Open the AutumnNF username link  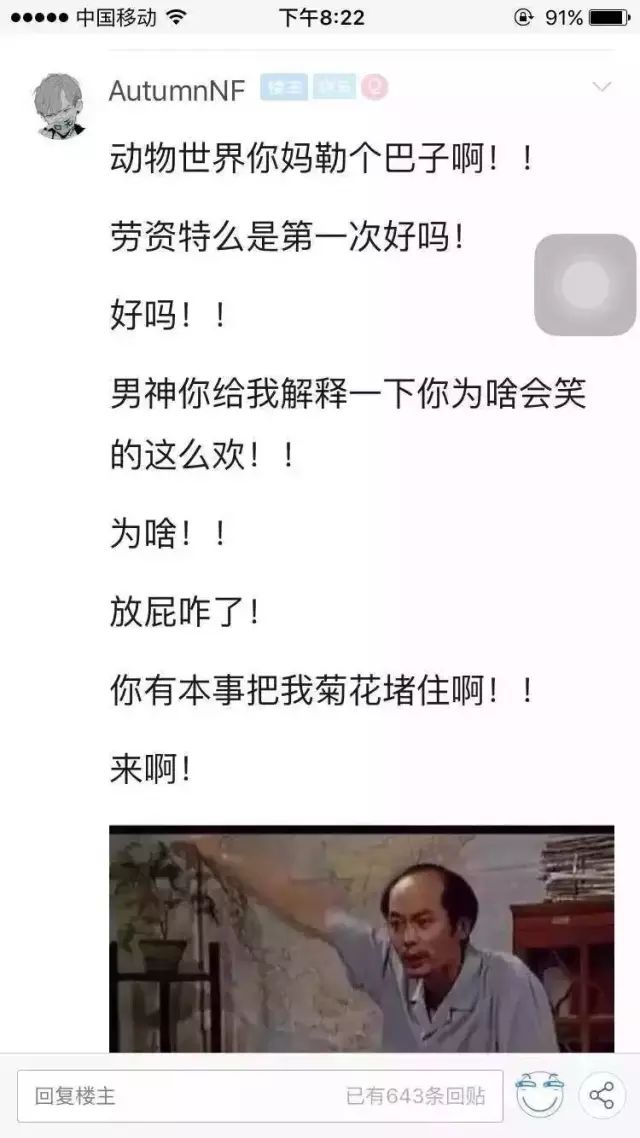tap(176, 91)
